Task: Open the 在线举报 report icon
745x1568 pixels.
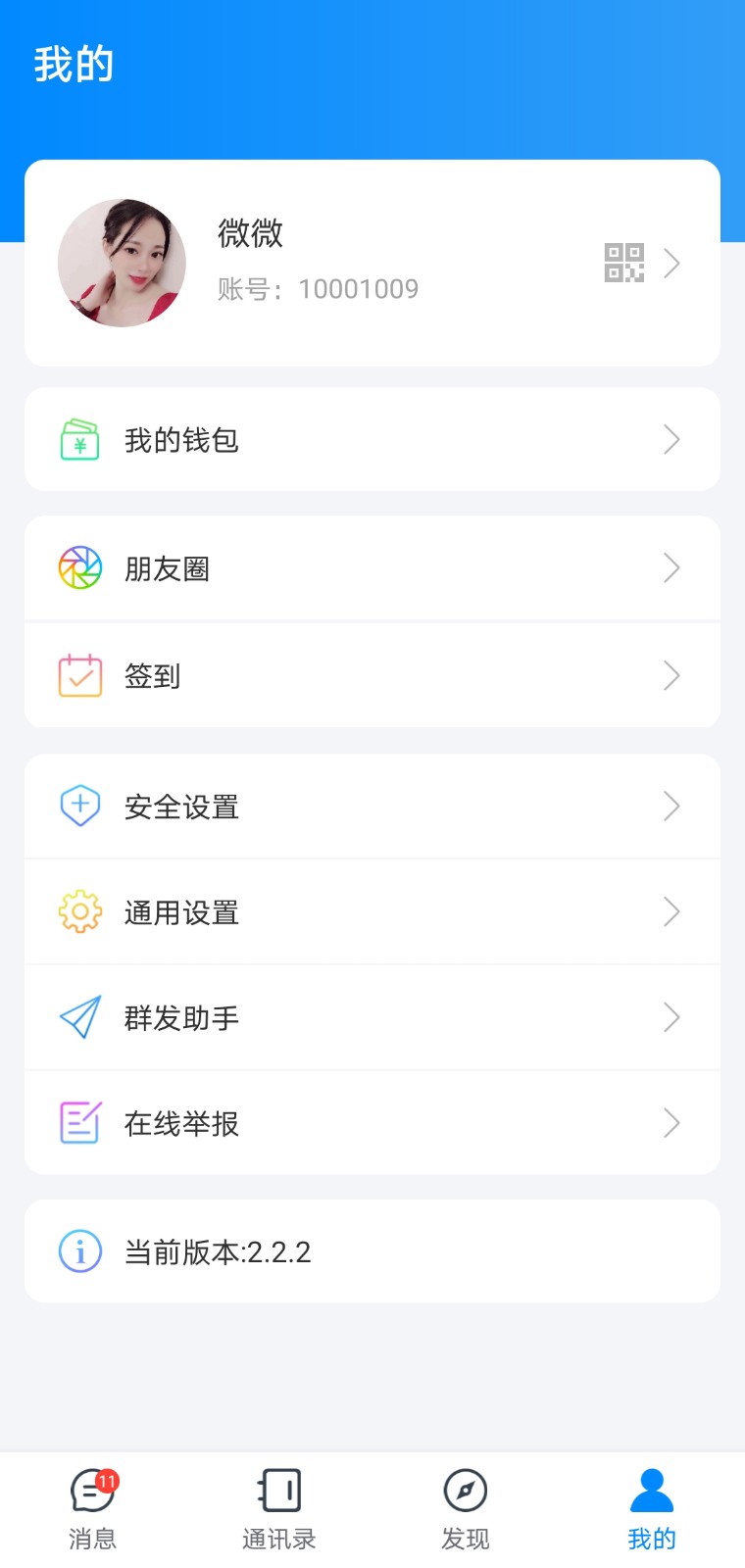Action: (79, 1123)
